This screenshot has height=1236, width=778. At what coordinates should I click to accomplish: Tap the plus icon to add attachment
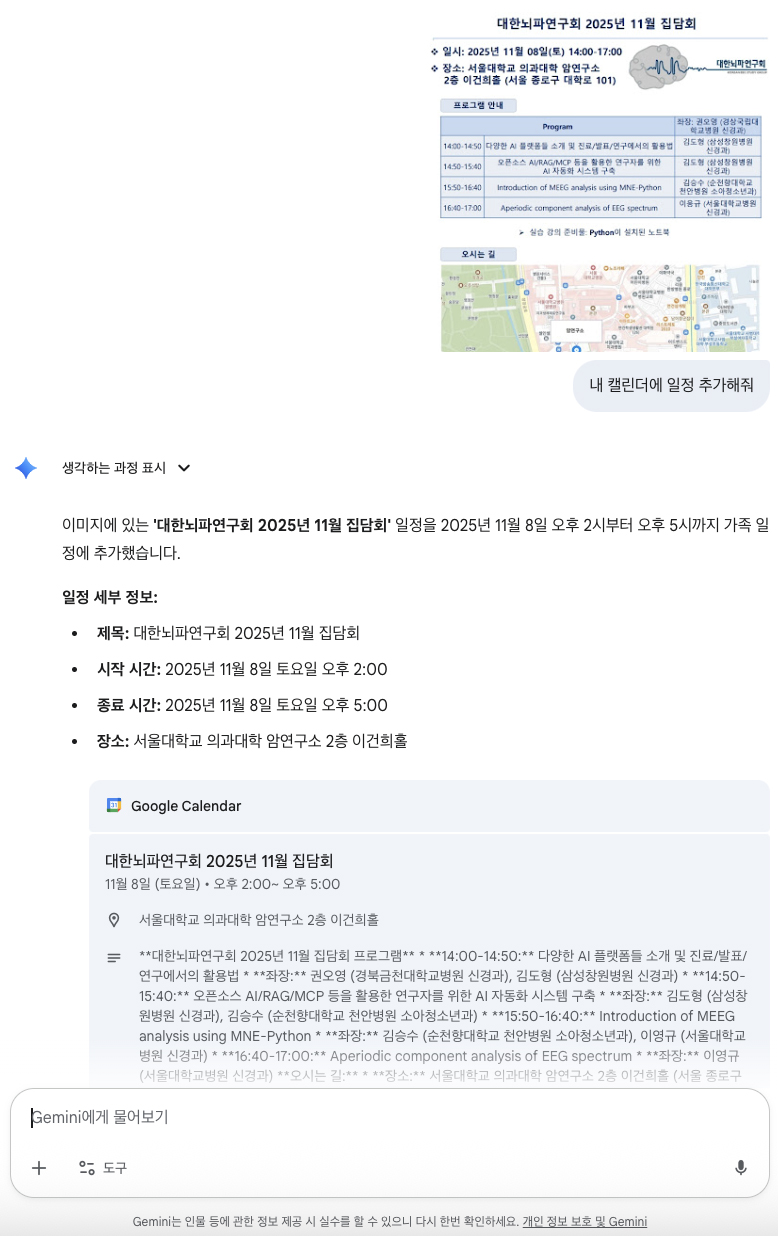(39, 1167)
